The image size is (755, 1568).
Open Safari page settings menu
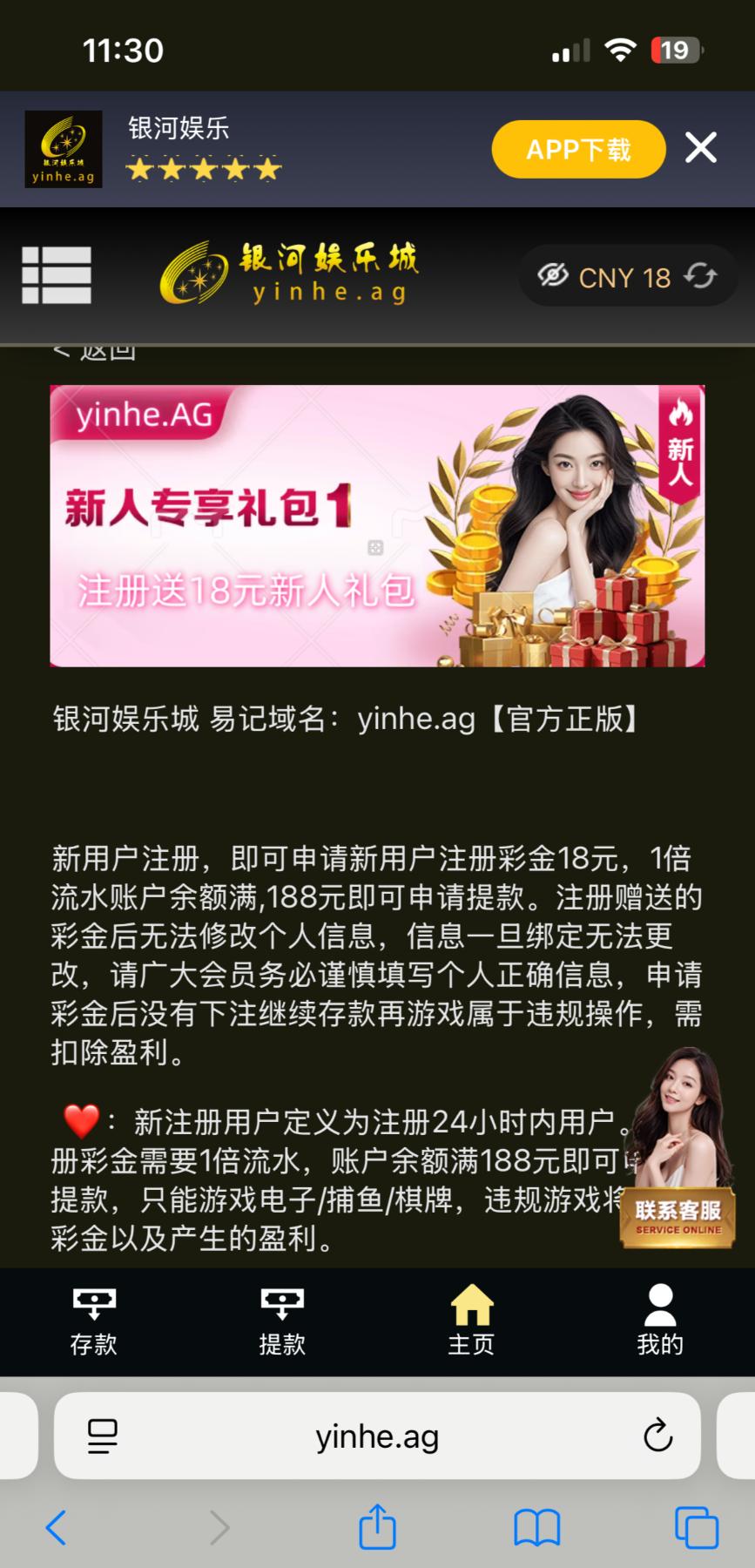pyautogui.click(x=103, y=1436)
